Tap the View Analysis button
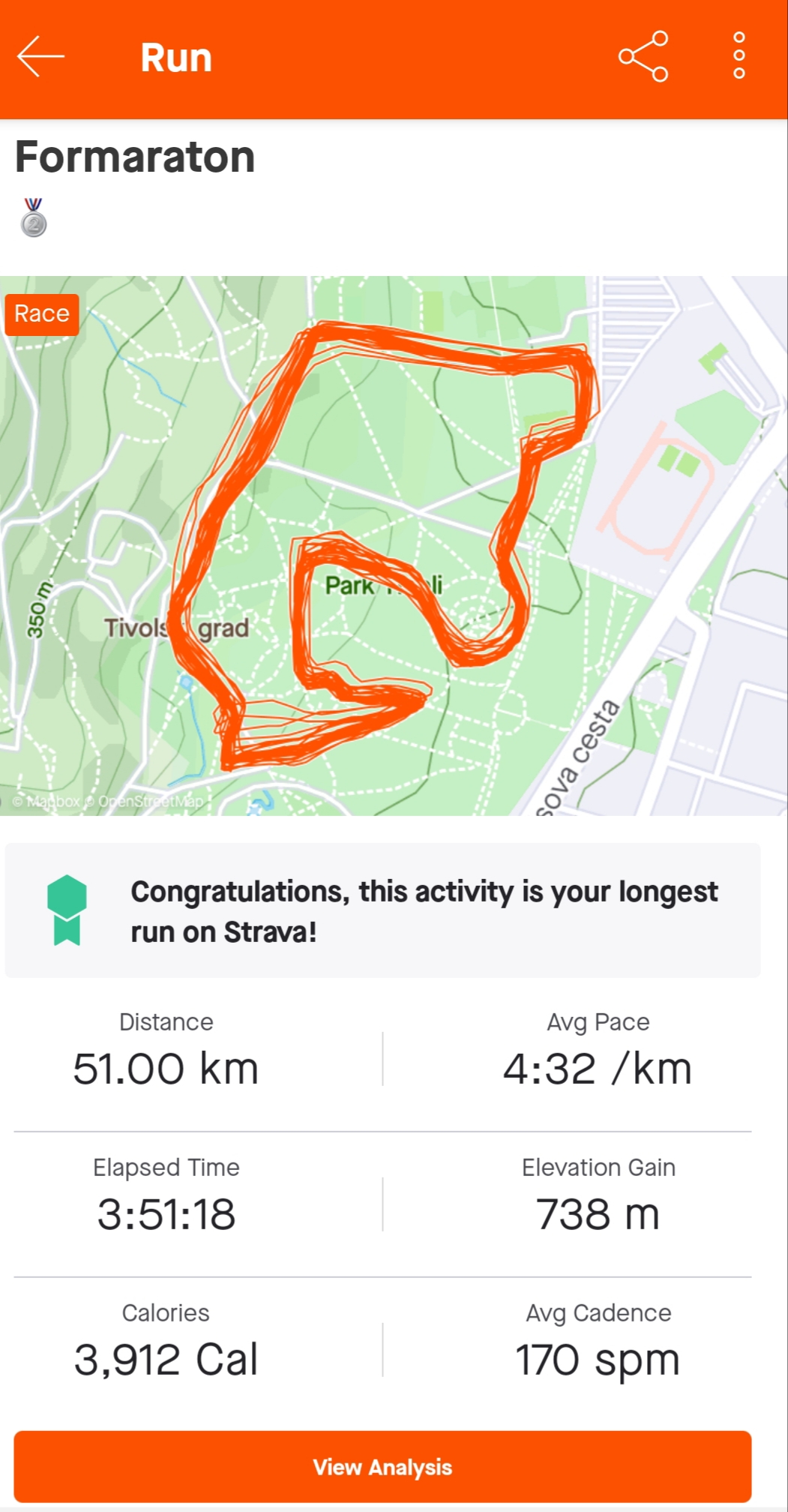 click(x=382, y=1466)
